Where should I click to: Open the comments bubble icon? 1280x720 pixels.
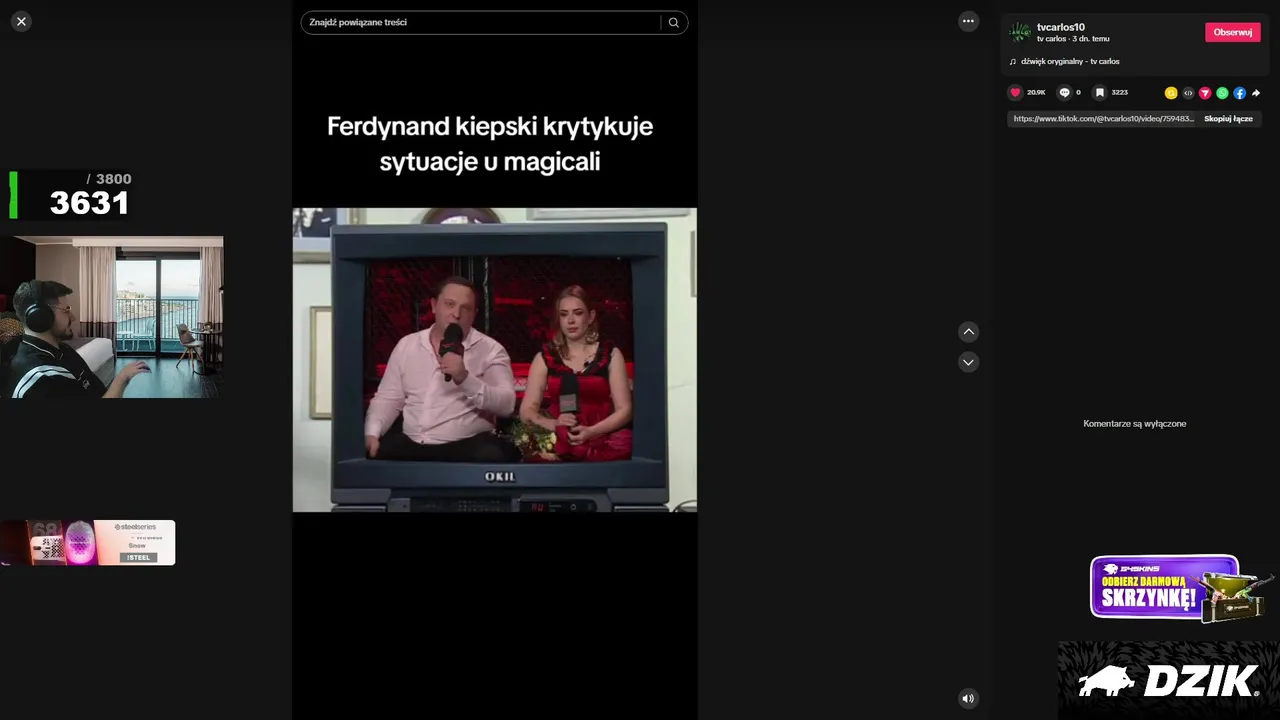tap(1064, 93)
